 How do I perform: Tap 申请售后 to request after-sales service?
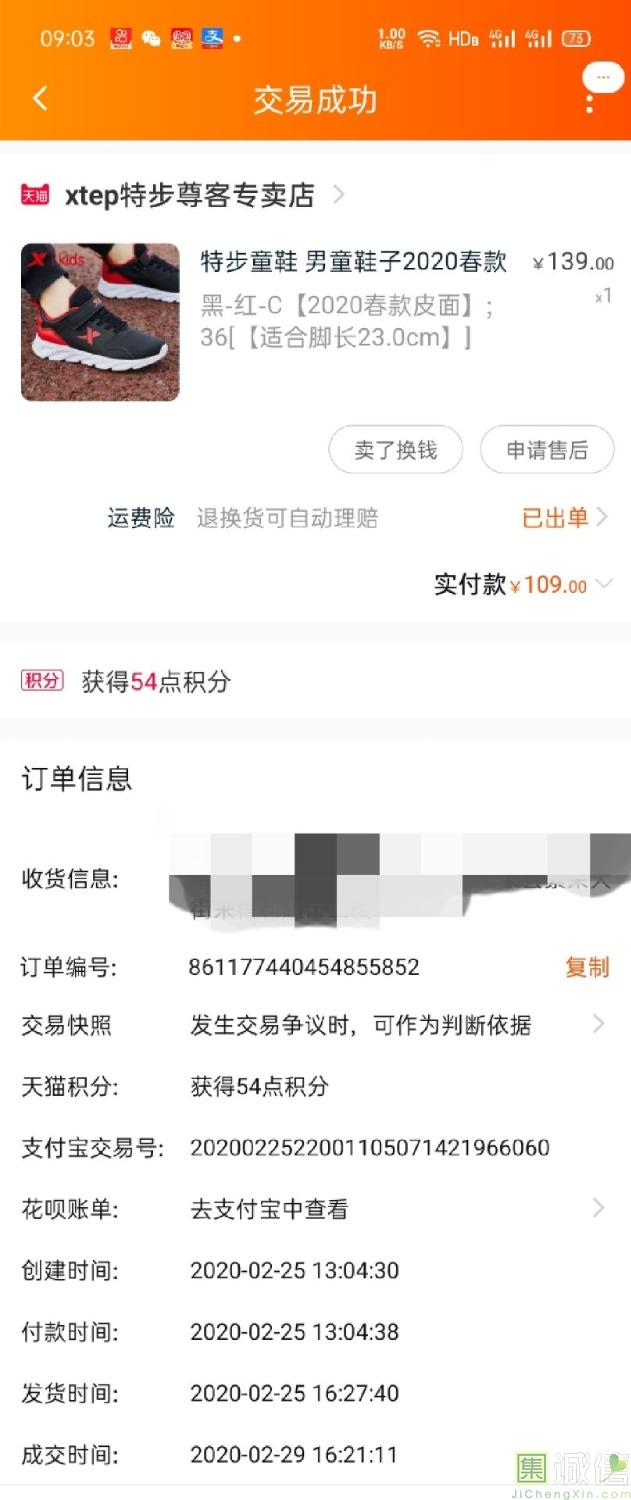coord(546,450)
